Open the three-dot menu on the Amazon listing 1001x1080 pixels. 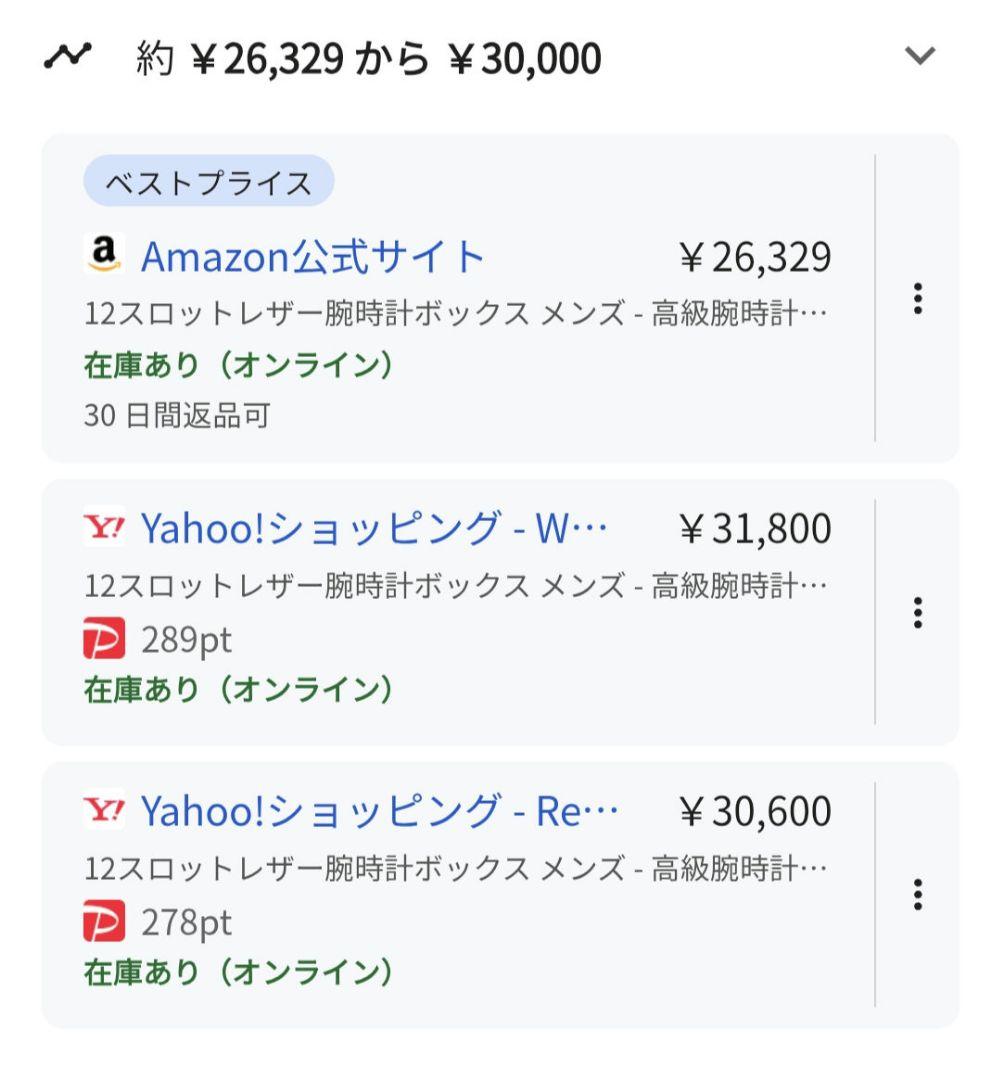click(x=919, y=299)
